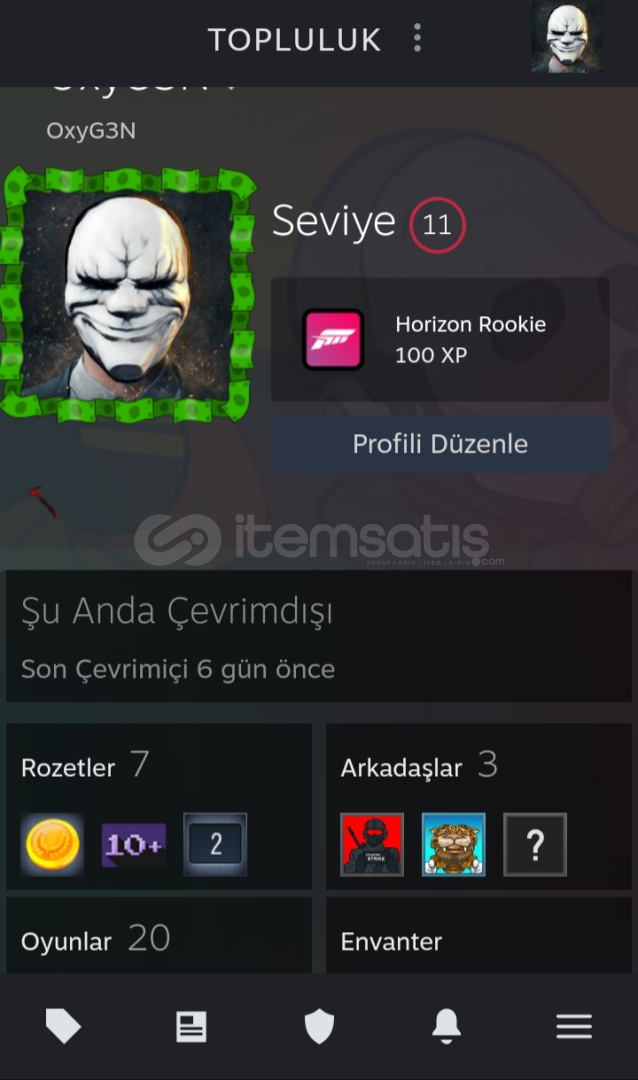Open the Envanter inventory

(479, 935)
